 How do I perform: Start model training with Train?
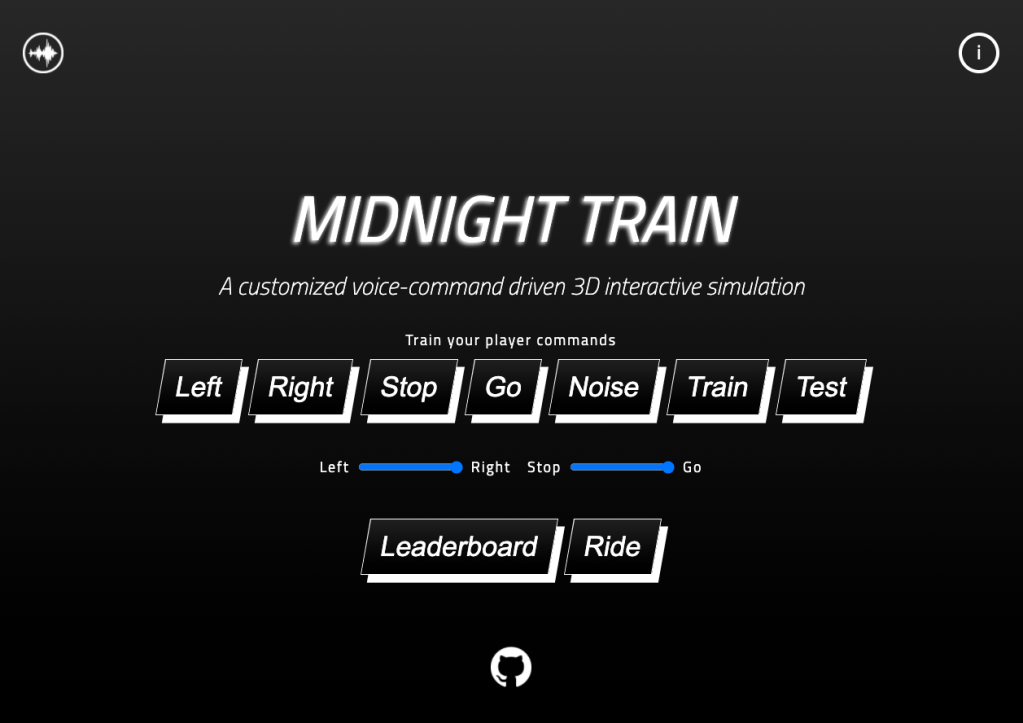pyautogui.click(x=717, y=387)
